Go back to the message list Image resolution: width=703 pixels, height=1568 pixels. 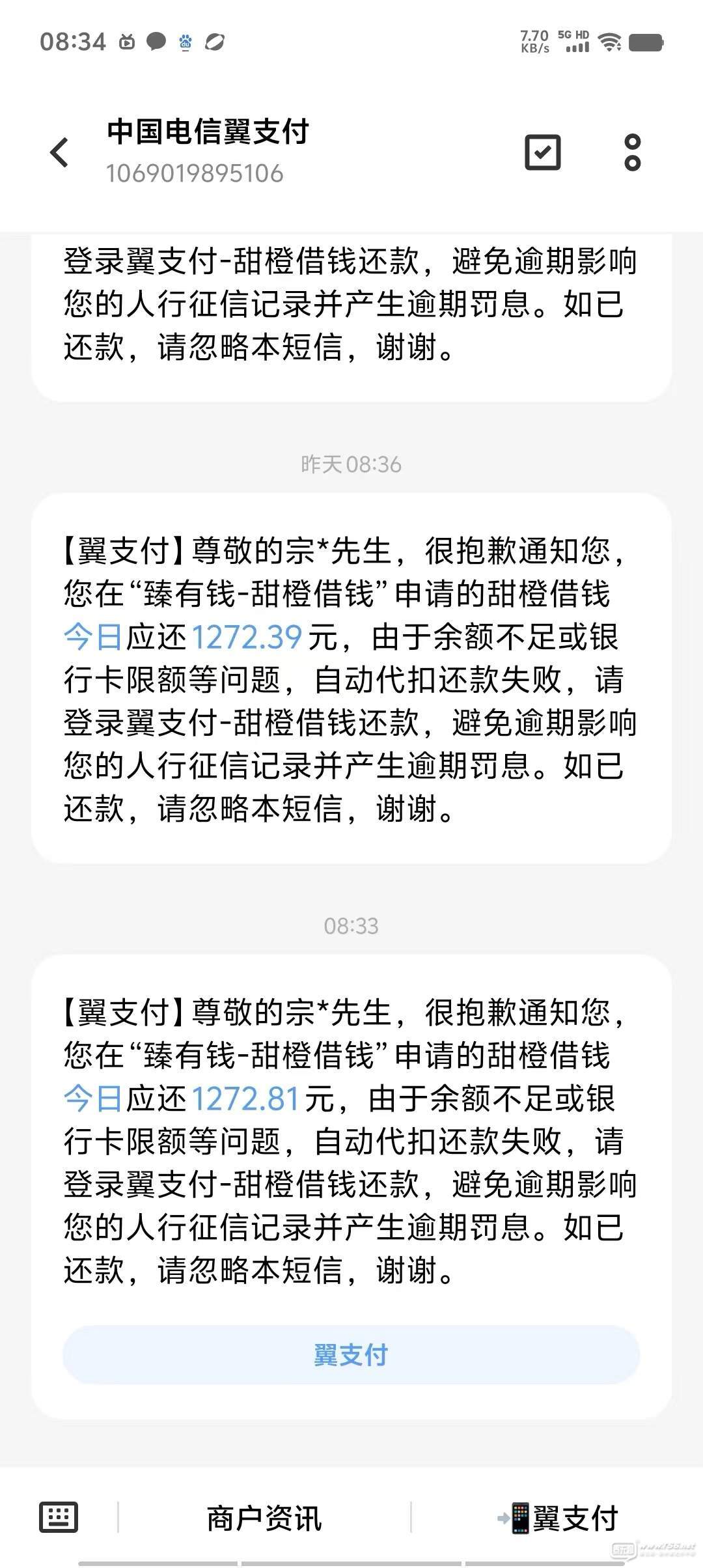click(x=59, y=152)
